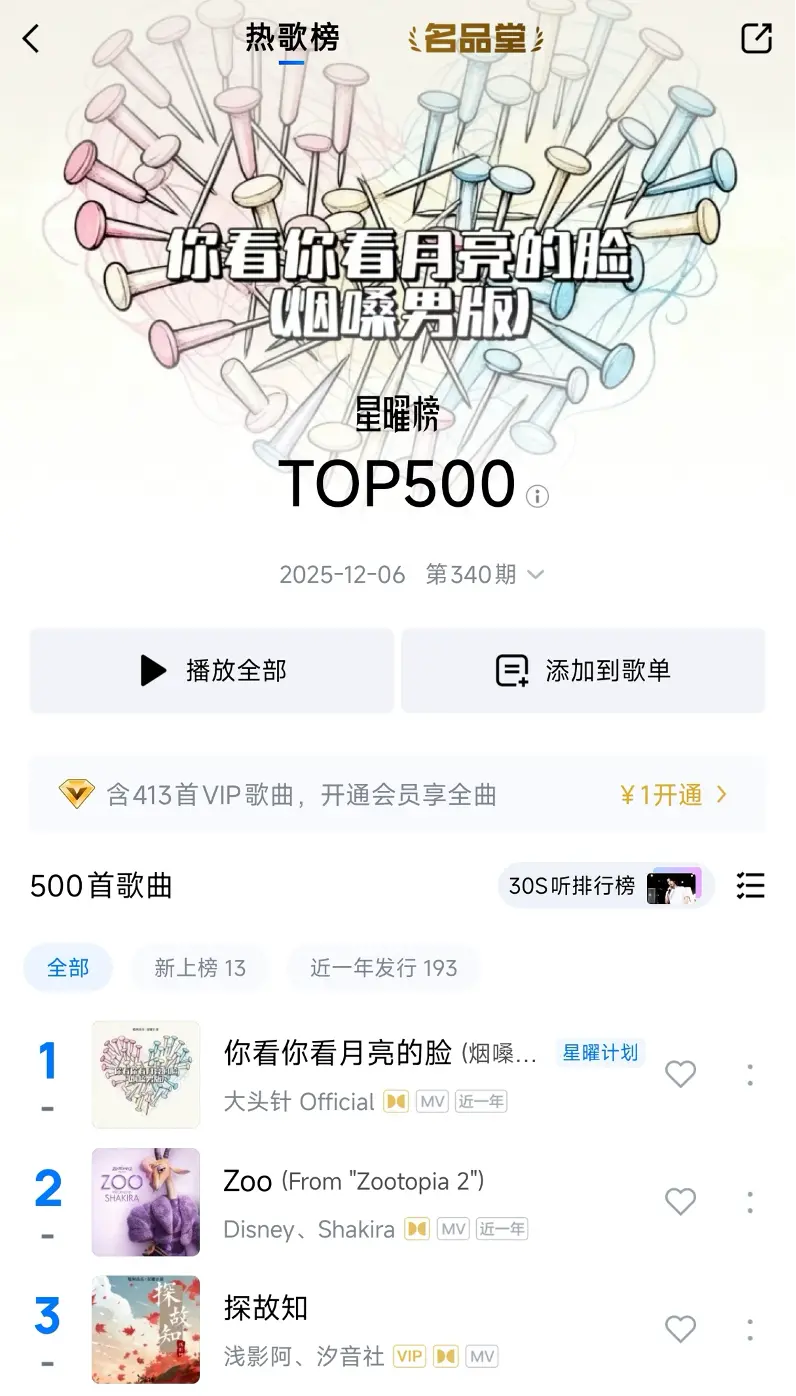
Task: Open the 30S听排行榜 banner
Action: [606, 886]
